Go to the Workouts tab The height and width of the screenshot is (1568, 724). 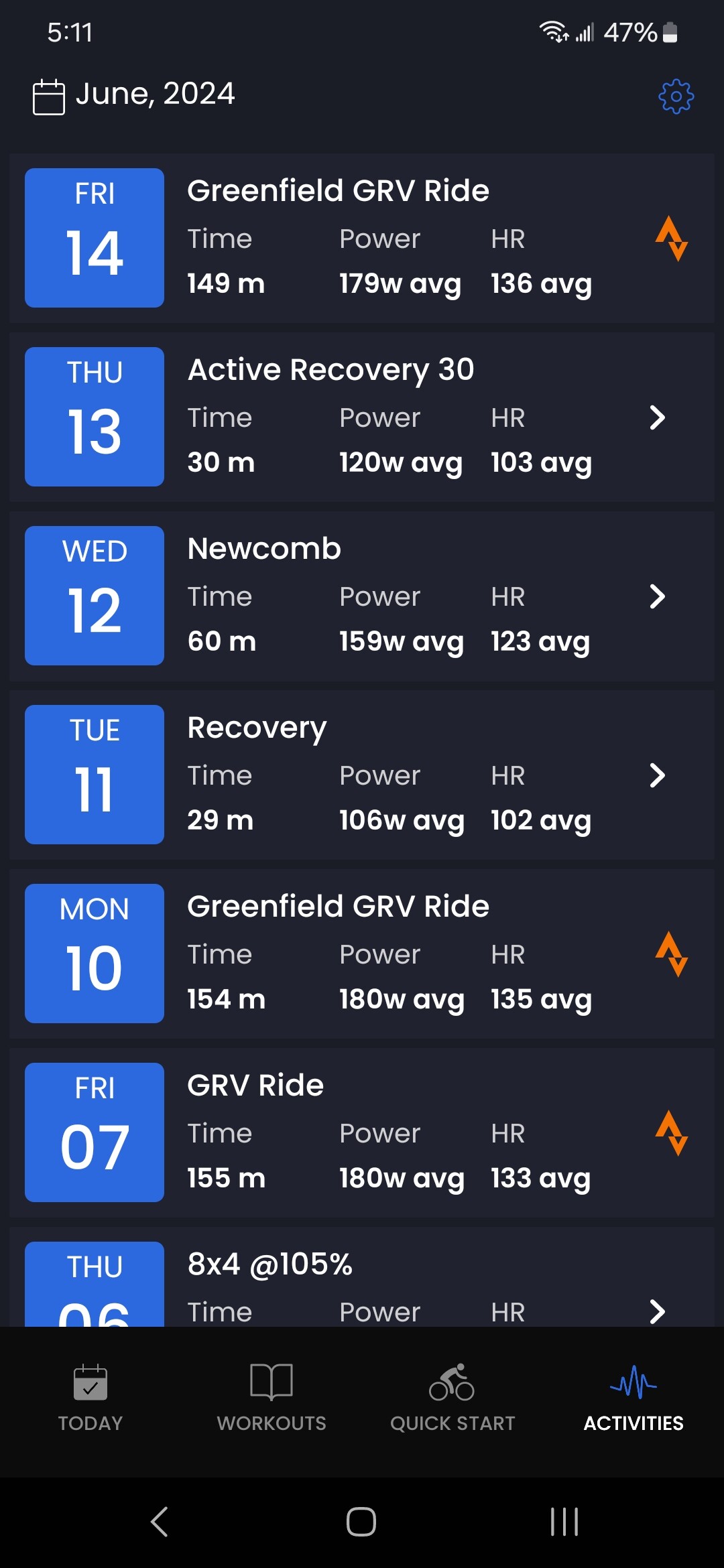pyautogui.click(x=271, y=1398)
